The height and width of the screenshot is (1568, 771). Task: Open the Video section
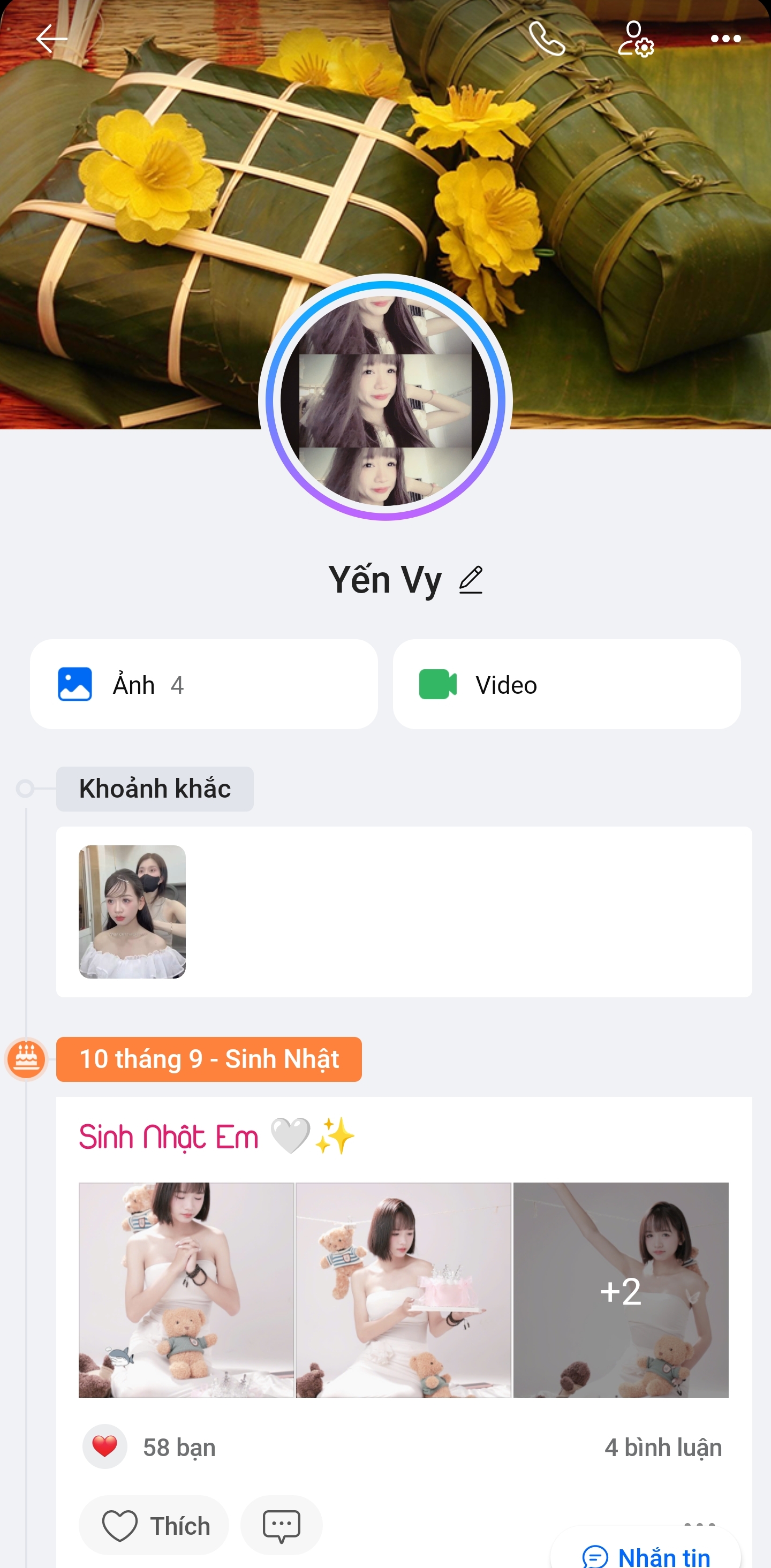tap(566, 684)
